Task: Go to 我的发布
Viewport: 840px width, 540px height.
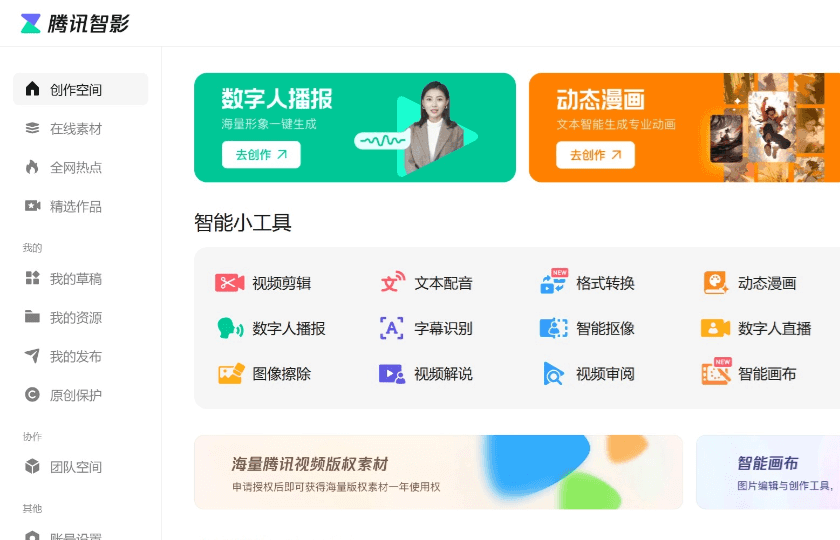Action: pos(75,357)
